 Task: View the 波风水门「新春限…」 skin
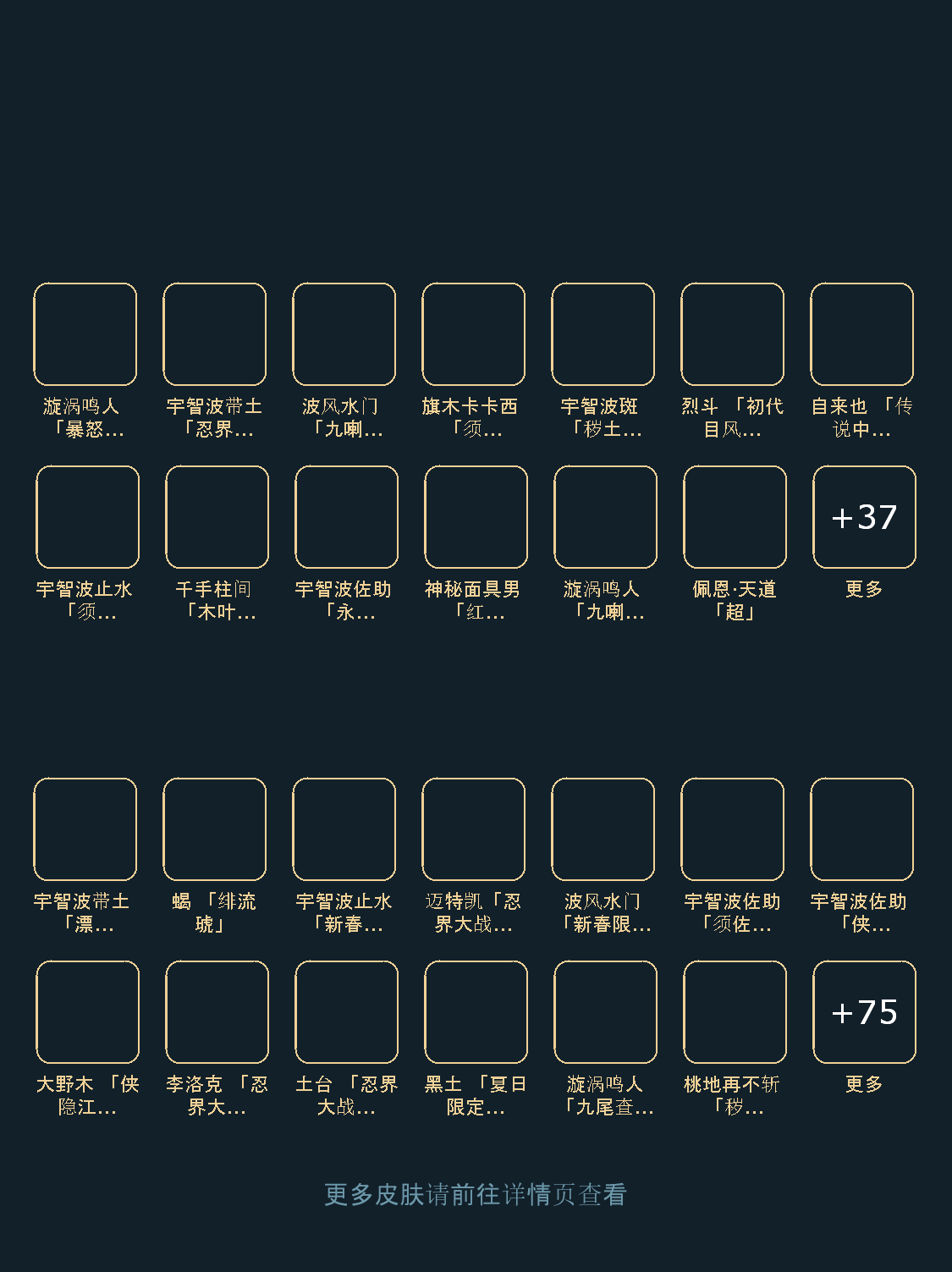603,829
